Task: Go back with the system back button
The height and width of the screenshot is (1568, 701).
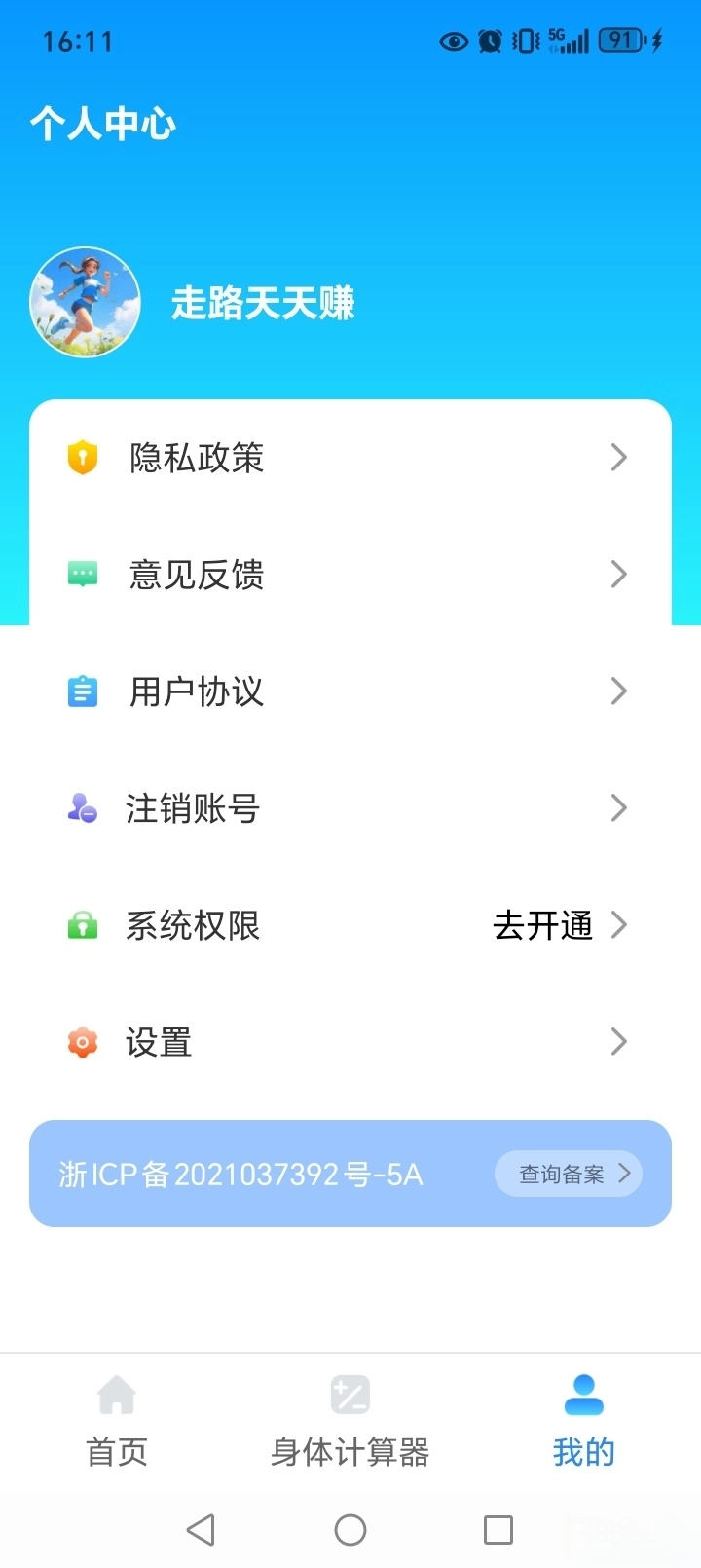Action: [x=201, y=1530]
